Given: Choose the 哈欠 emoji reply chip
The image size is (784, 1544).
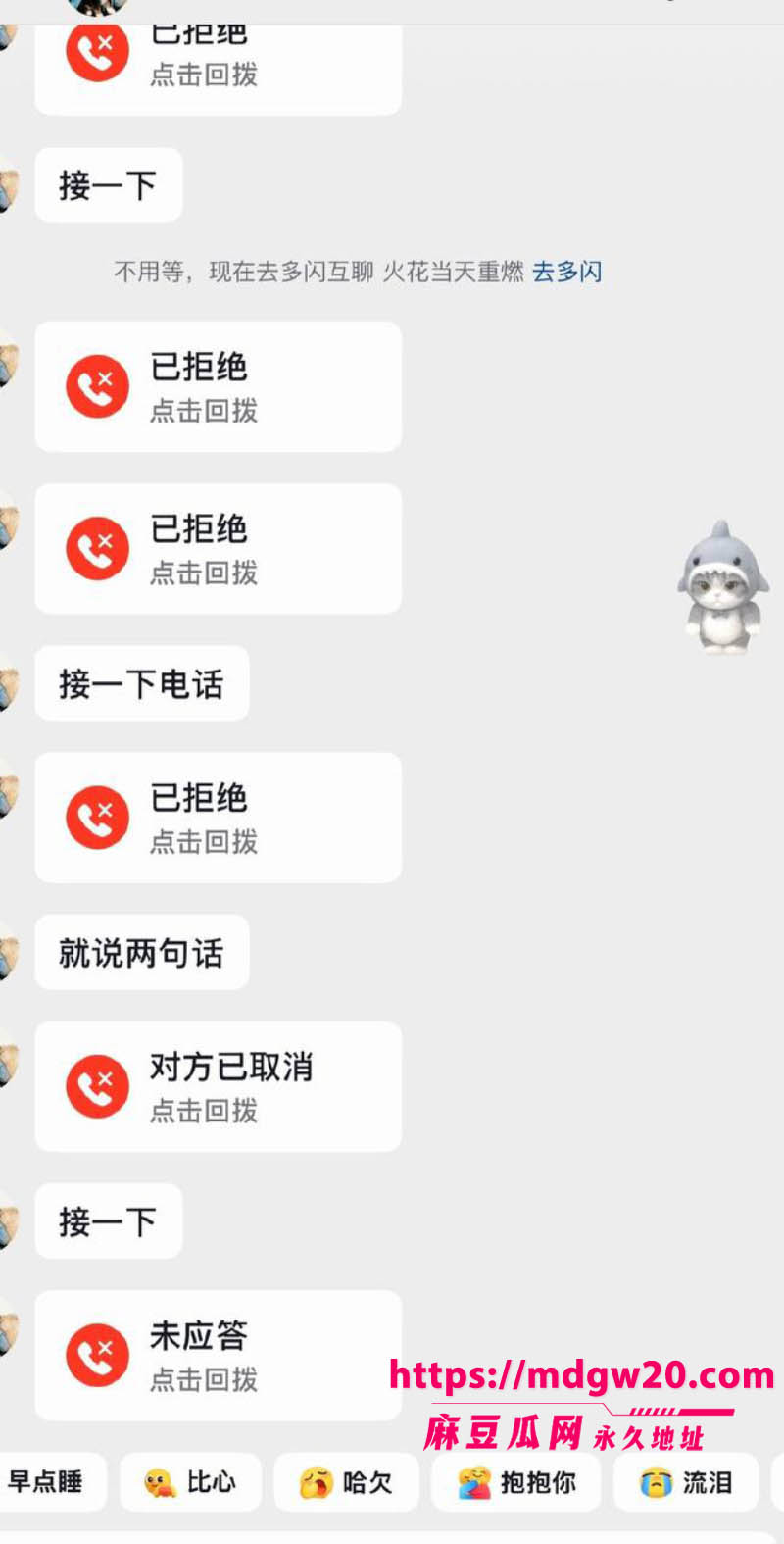Looking at the screenshot, I should tap(346, 1481).
